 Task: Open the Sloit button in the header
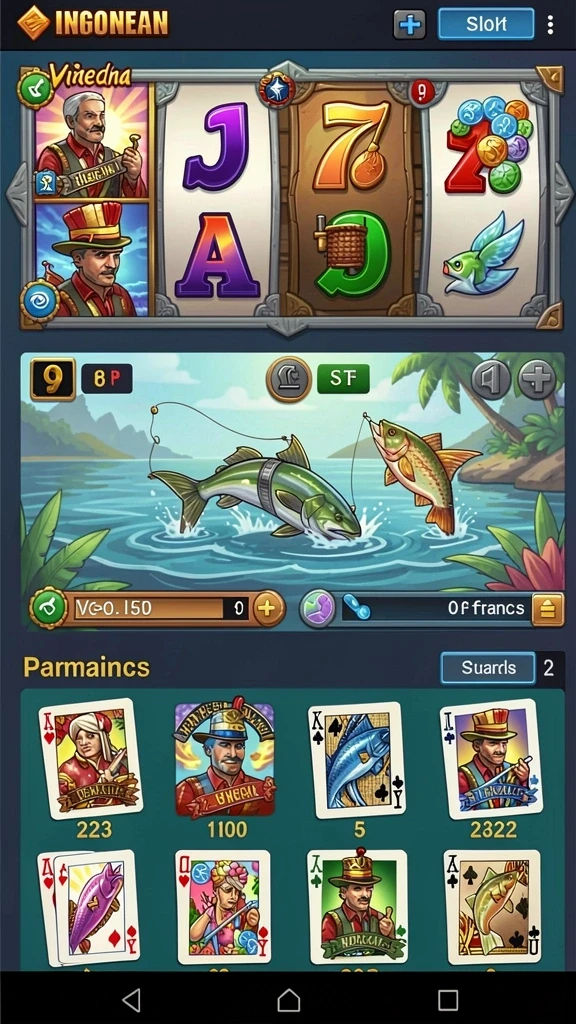(486, 24)
